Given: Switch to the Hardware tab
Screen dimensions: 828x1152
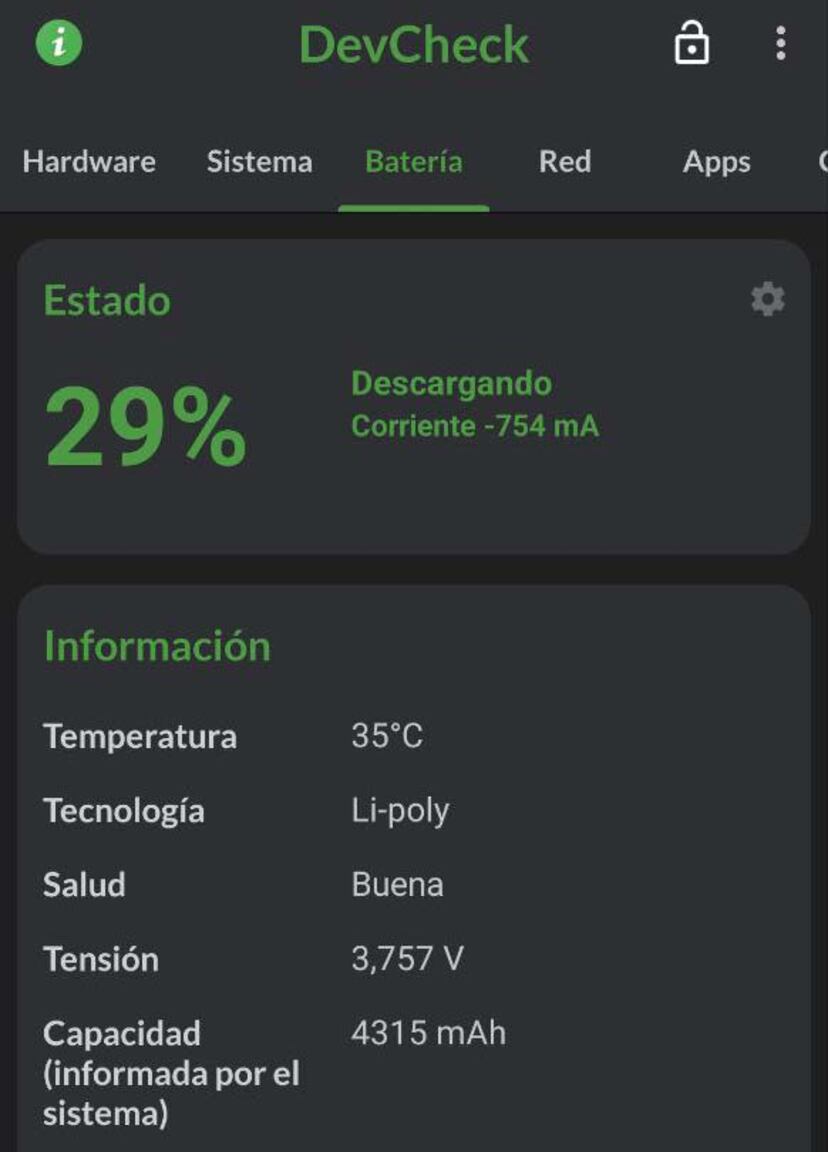Looking at the screenshot, I should 89,162.
